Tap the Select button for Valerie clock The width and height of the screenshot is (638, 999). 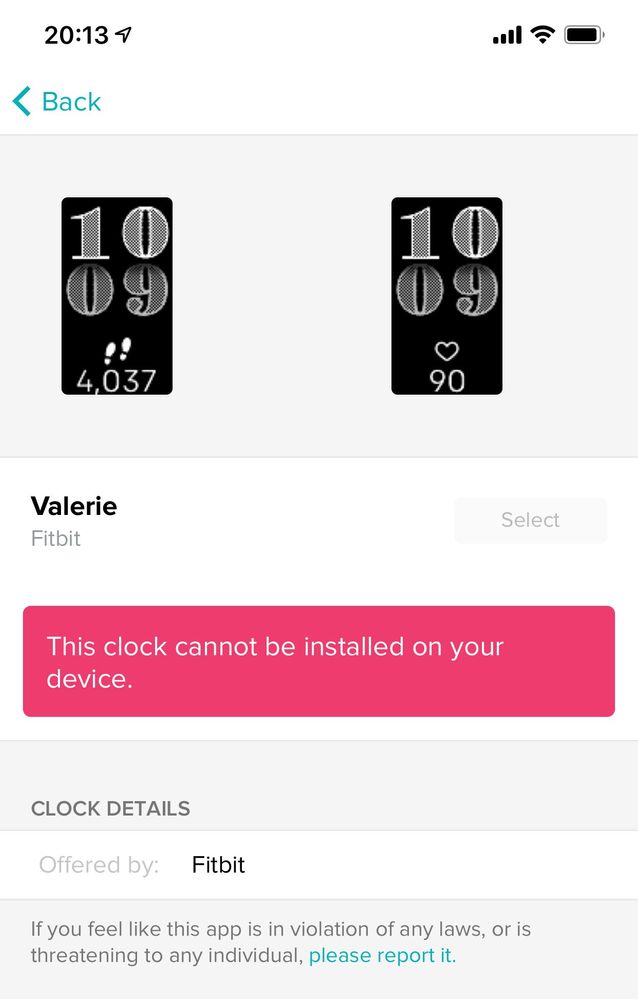coord(530,520)
